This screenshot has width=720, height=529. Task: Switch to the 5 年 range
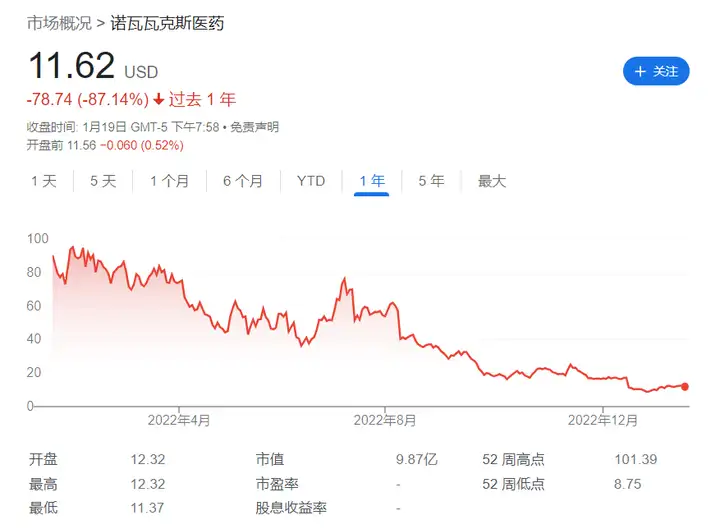coord(431,181)
